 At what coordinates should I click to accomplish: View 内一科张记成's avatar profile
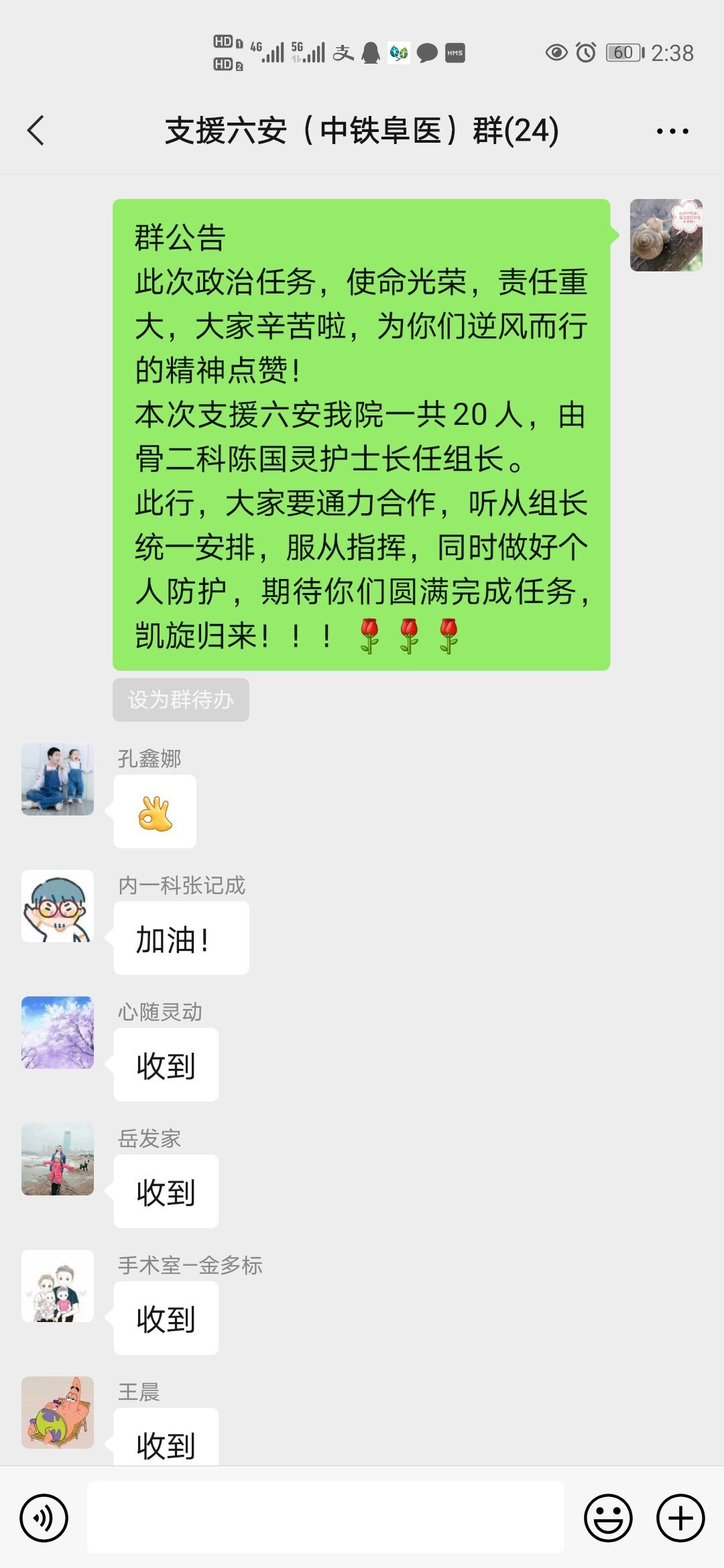click(x=58, y=905)
